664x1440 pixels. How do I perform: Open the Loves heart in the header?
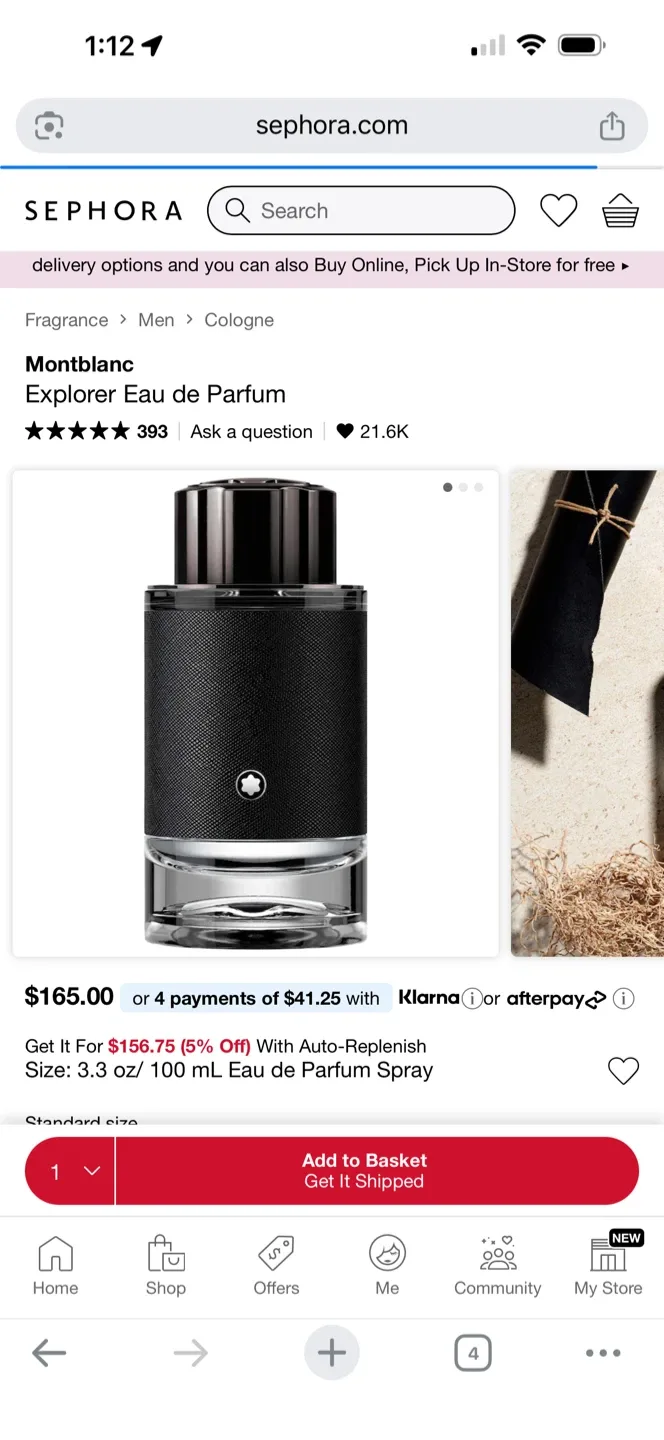(x=558, y=211)
